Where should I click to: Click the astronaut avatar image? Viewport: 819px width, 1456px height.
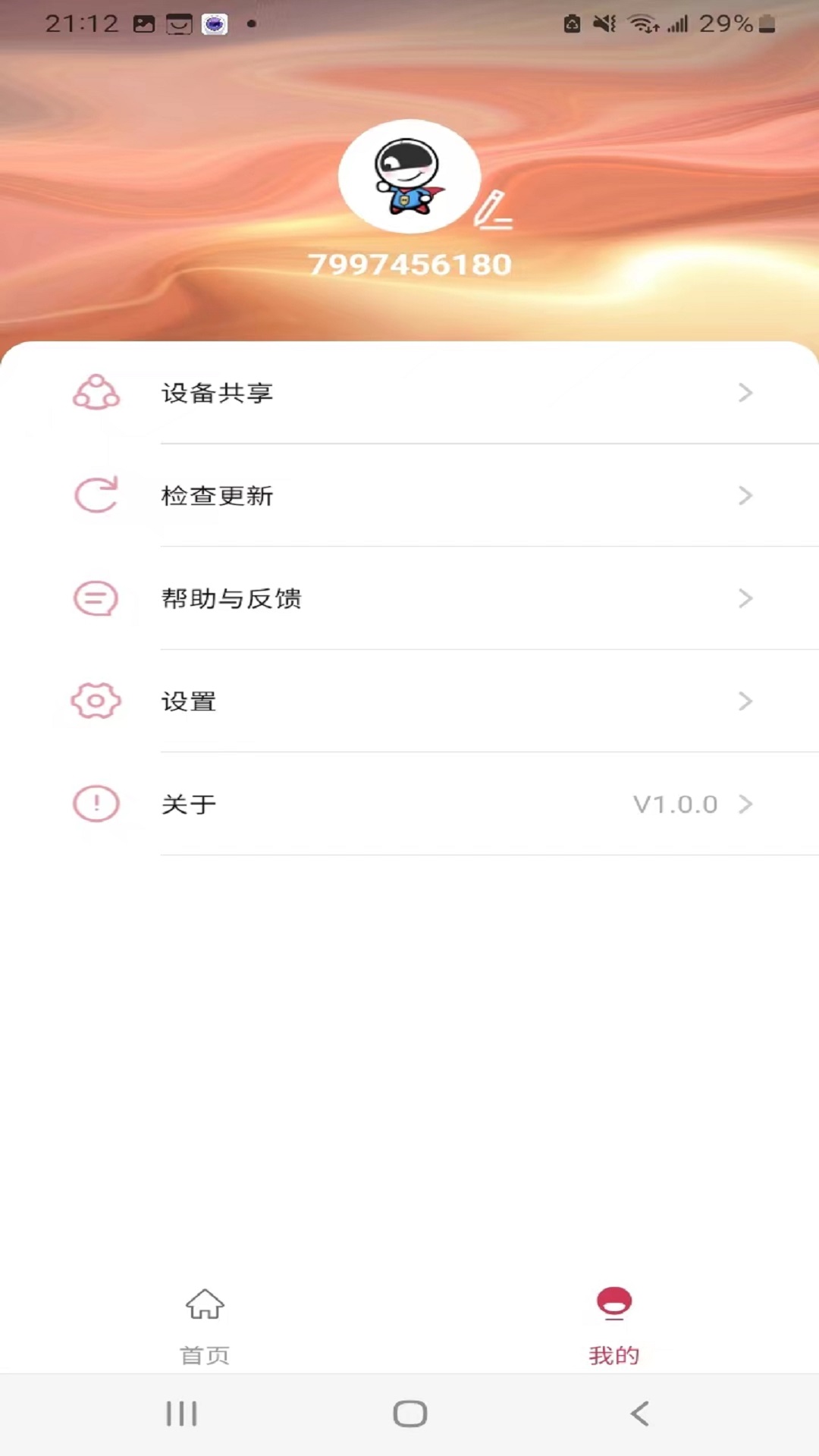coord(409,176)
